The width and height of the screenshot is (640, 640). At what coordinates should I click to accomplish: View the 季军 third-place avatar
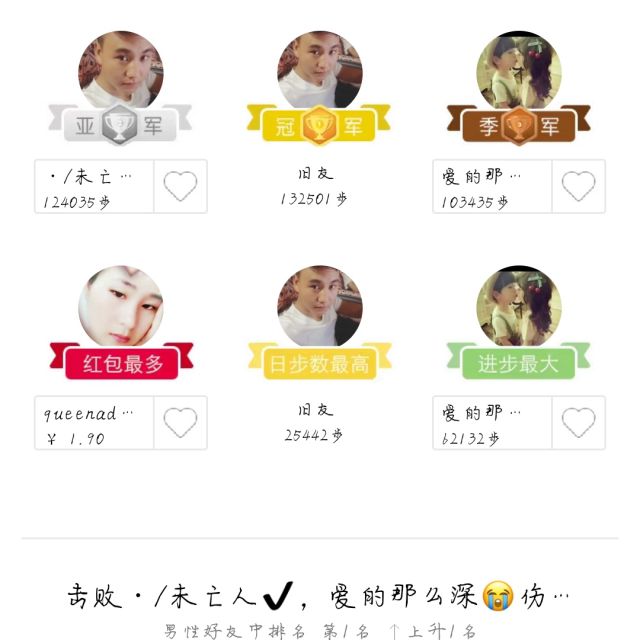click(x=519, y=70)
